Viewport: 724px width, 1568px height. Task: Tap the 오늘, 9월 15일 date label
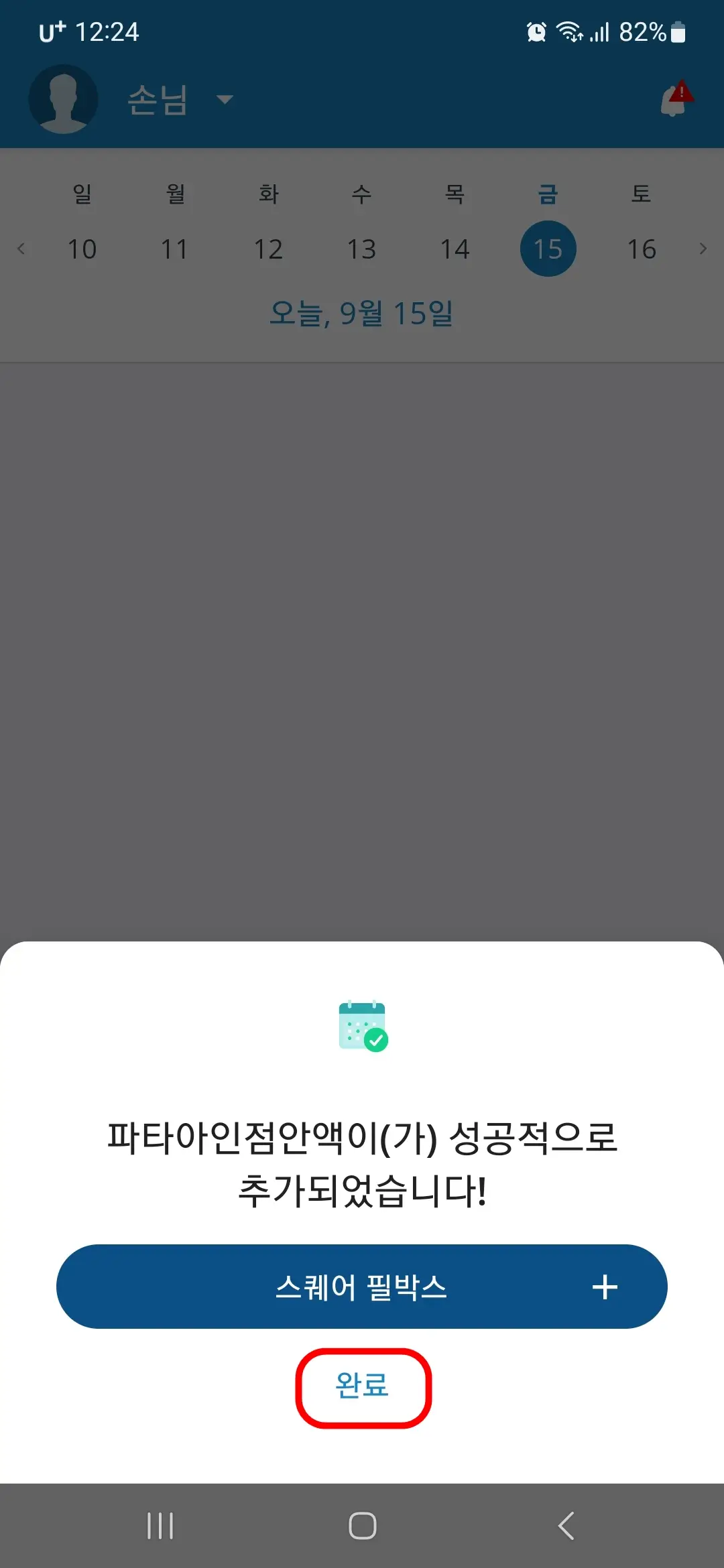click(362, 312)
